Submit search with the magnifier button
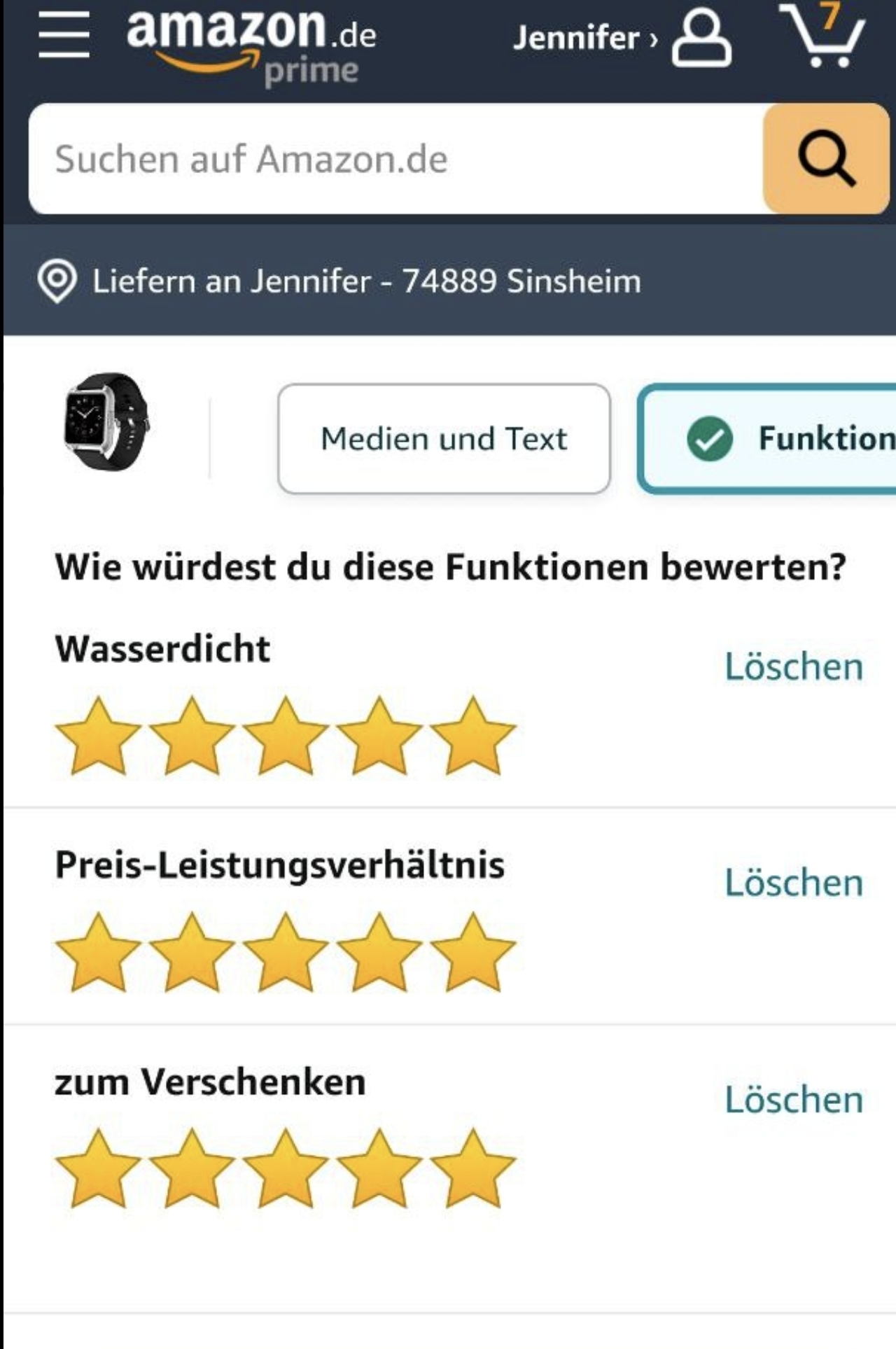 (826, 159)
